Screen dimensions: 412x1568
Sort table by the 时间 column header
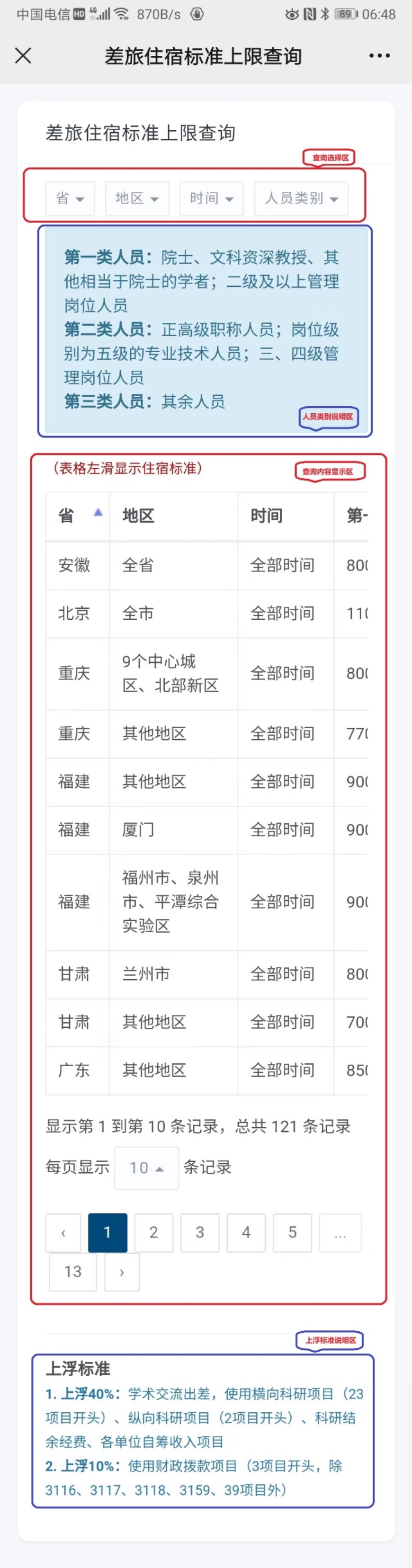coord(285,516)
